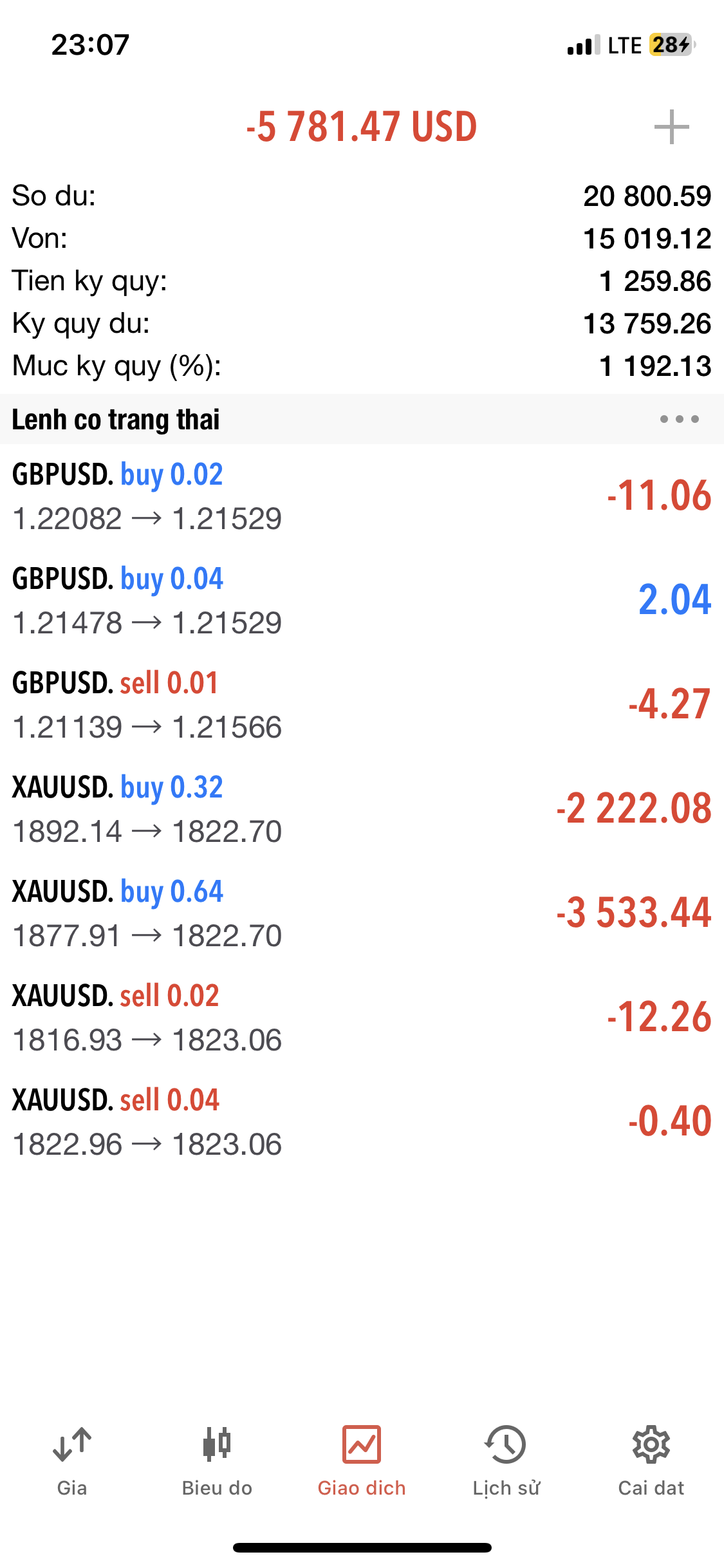Select the GBPUSD buy 0.04 position
The width and height of the screenshot is (724, 1568).
(360, 601)
